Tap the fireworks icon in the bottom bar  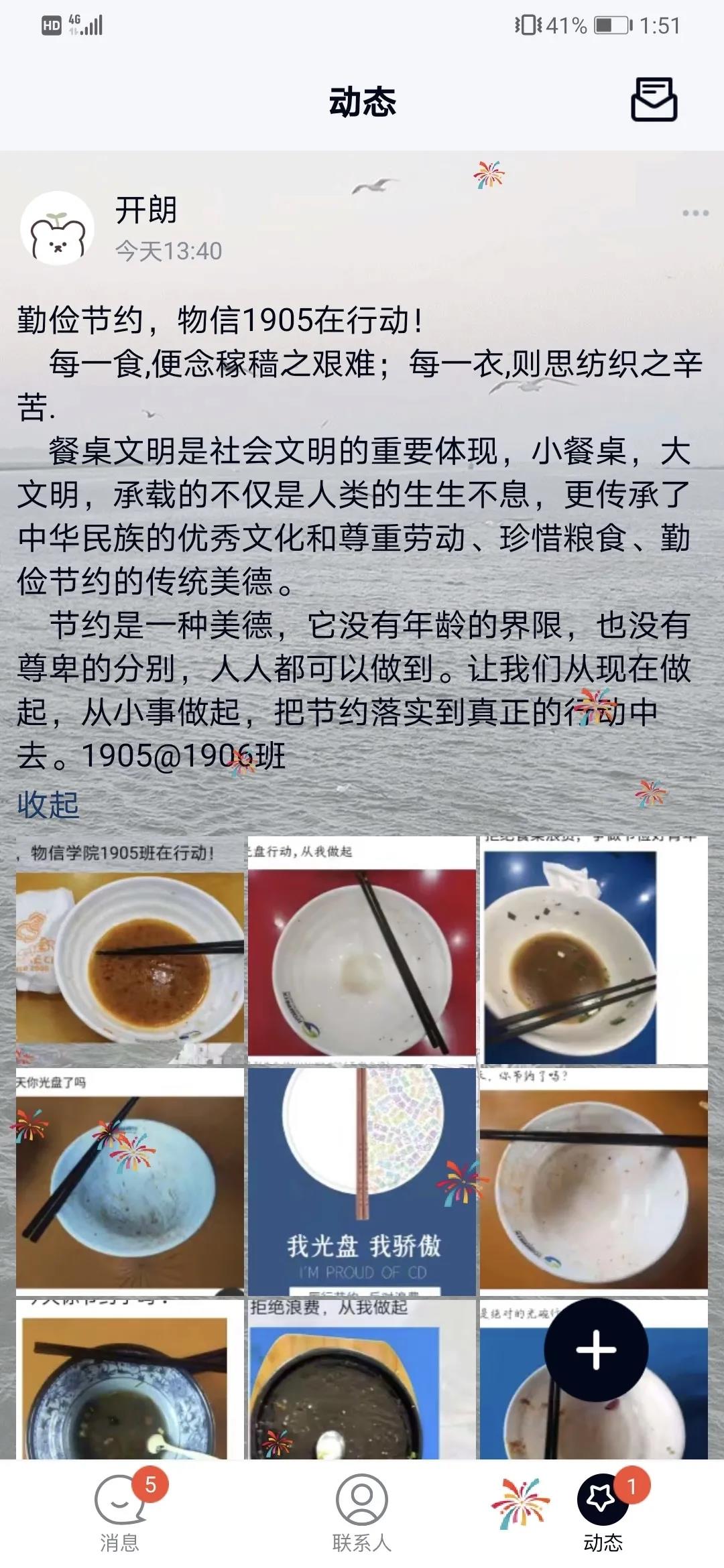(x=520, y=1502)
